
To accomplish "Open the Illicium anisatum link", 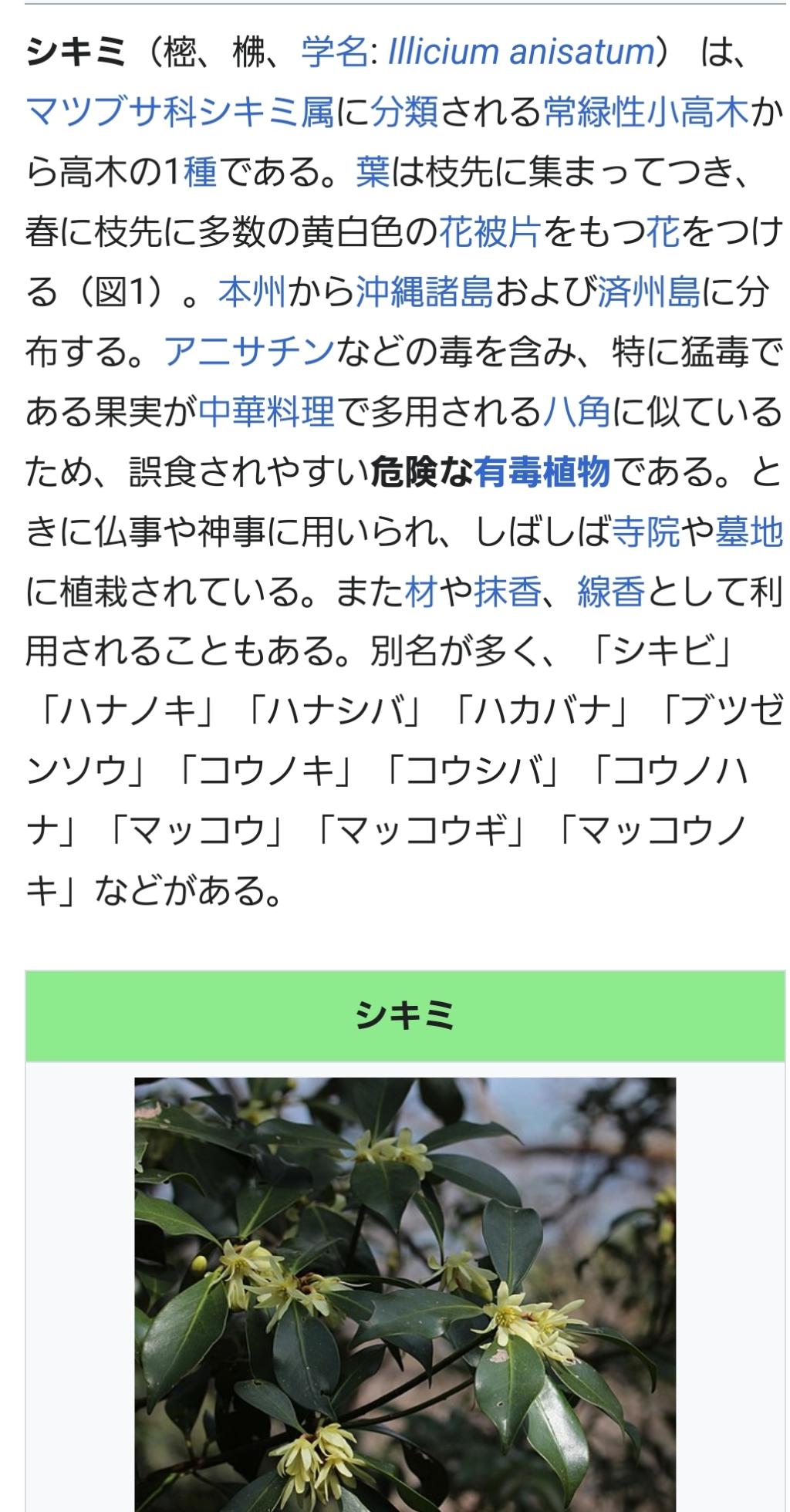I will (x=521, y=52).
